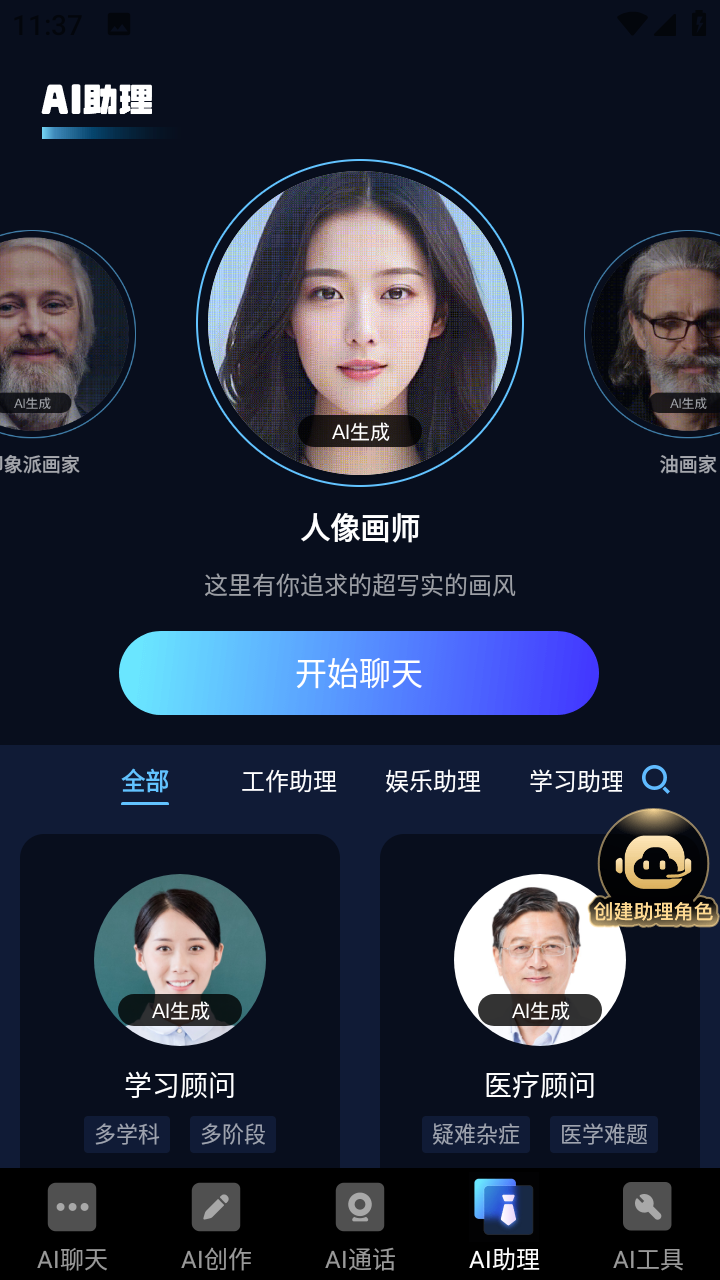Image resolution: width=720 pixels, height=1280 pixels.
Task: Open the AI工具 tab
Action: click(648, 1225)
